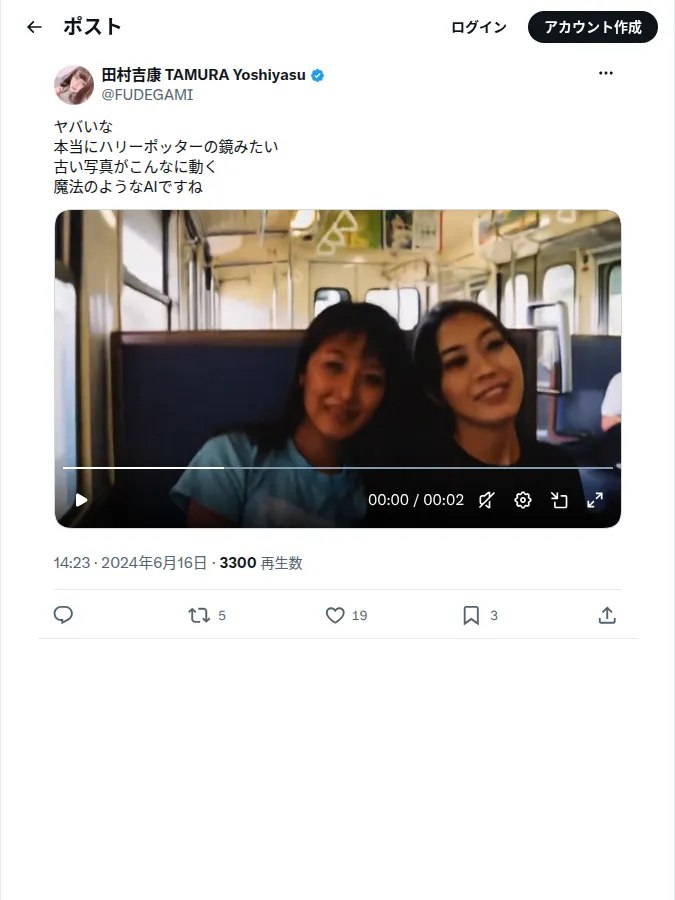This screenshot has height=900, width=675.
Task: Tap アカウント作成 to create an account
Action: 592,27
